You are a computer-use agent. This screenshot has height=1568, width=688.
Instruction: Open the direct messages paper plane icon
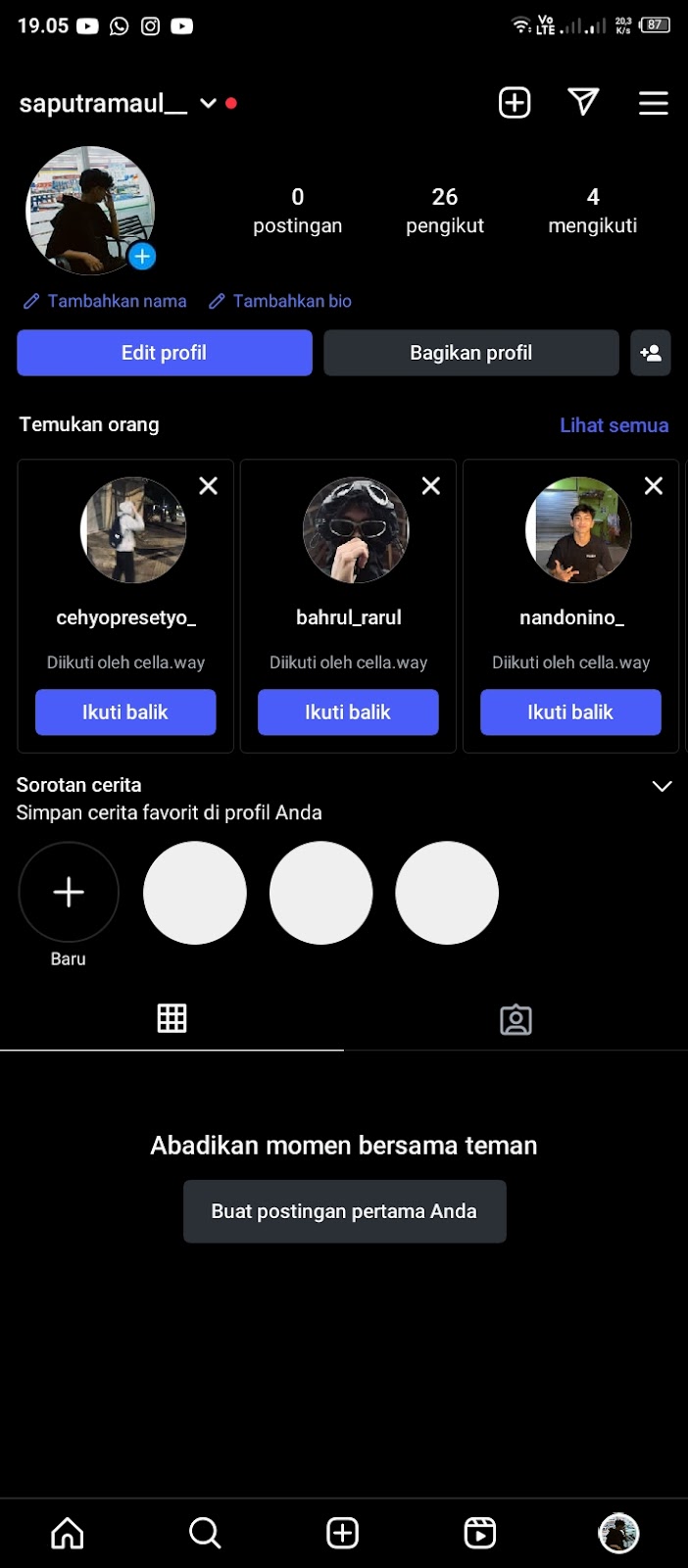pos(583,102)
